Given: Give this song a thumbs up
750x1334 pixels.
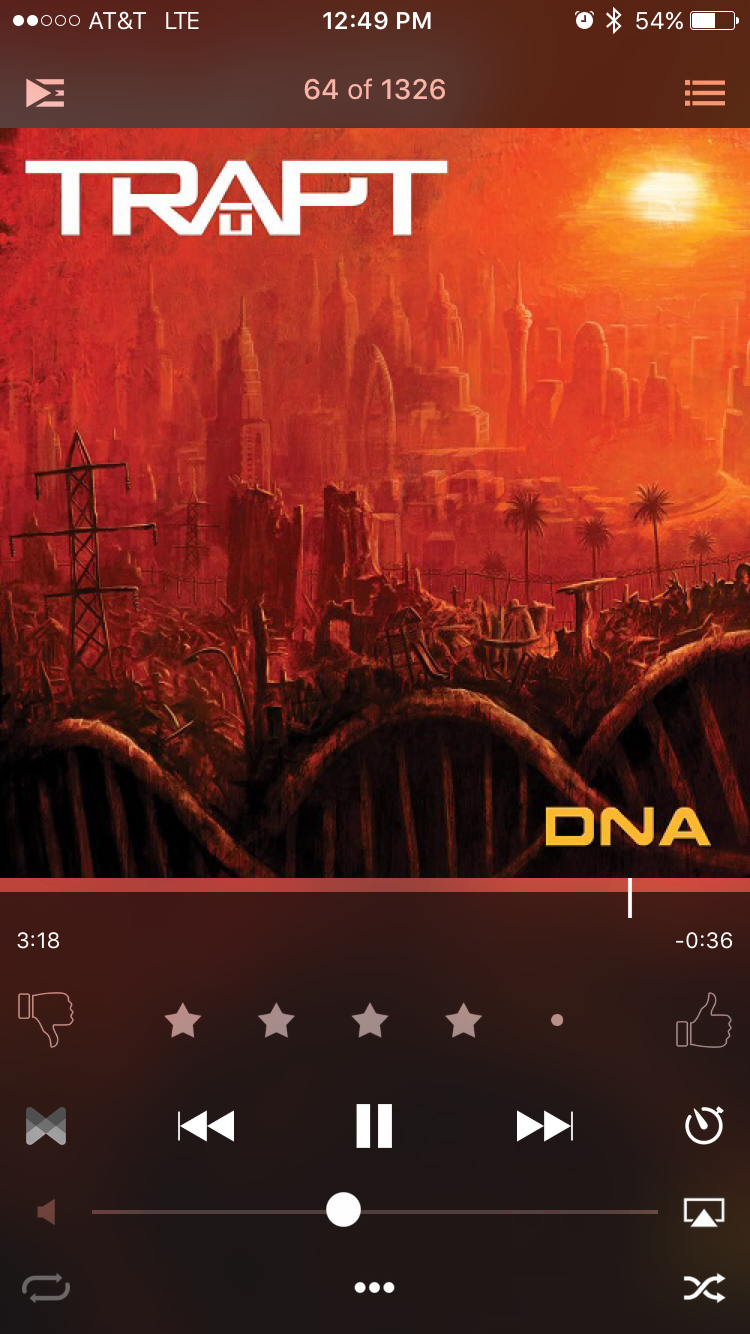Looking at the screenshot, I should coord(704,1020).
